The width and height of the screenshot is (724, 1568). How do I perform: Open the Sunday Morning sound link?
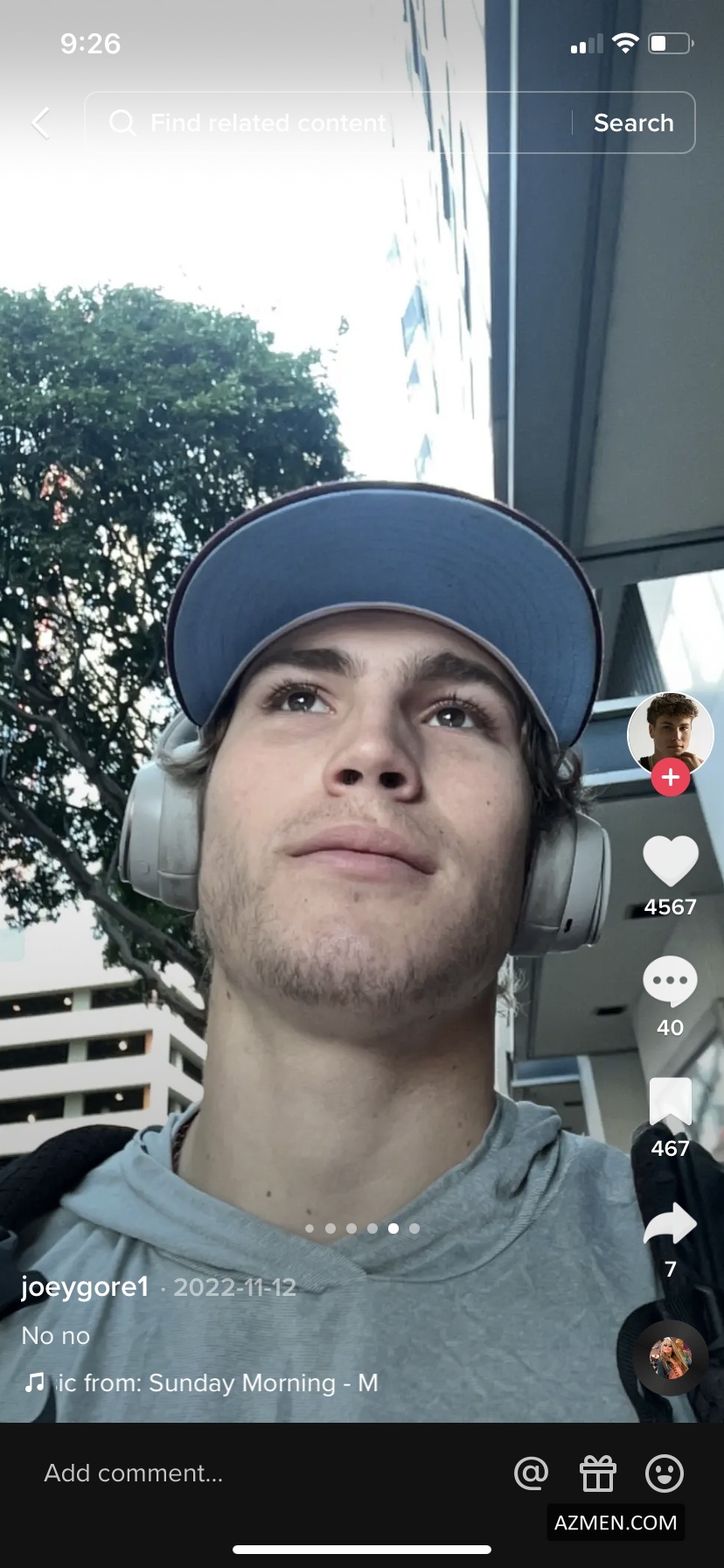click(x=219, y=1382)
